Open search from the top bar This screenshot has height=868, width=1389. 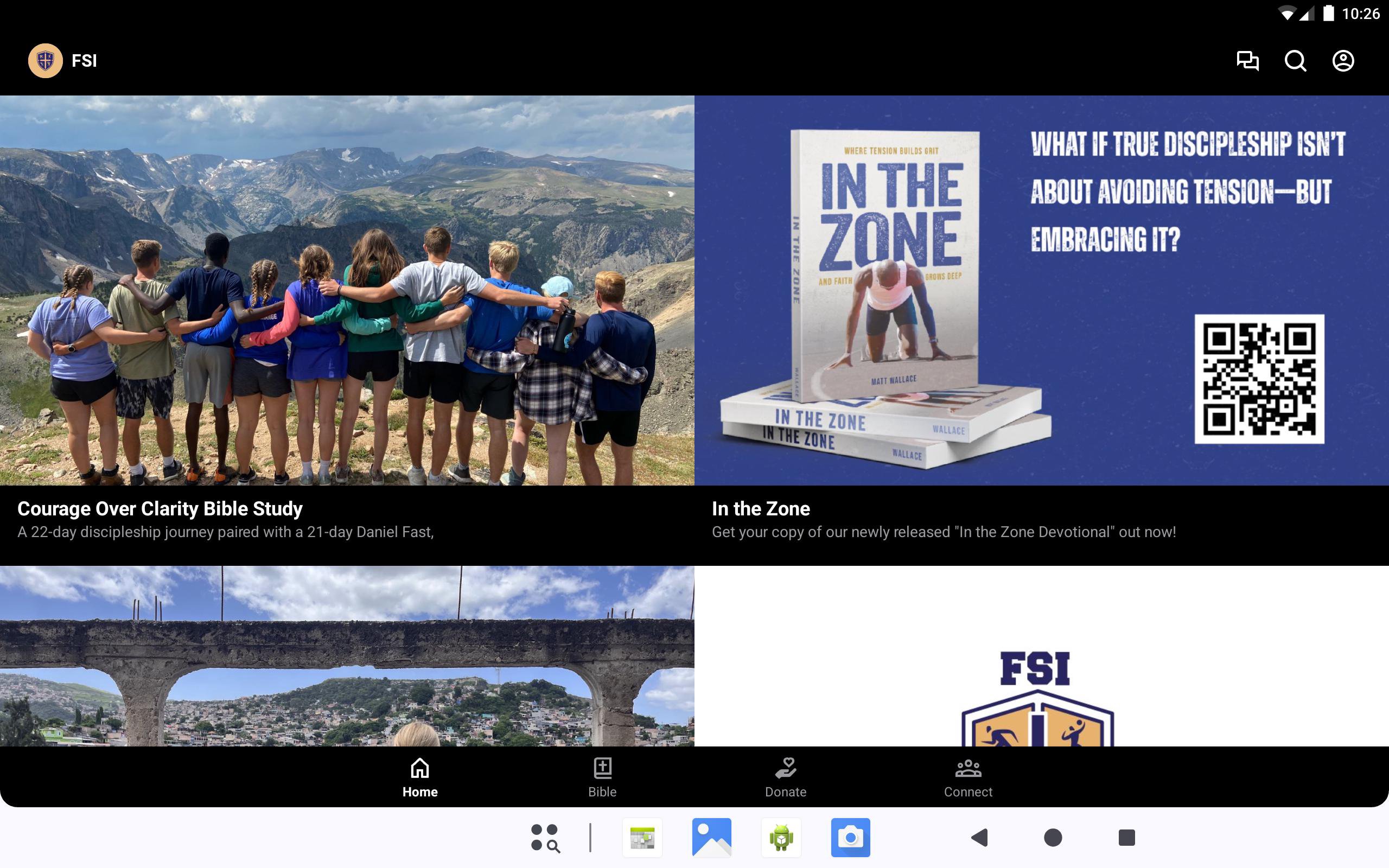pyautogui.click(x=1295, y=61)
